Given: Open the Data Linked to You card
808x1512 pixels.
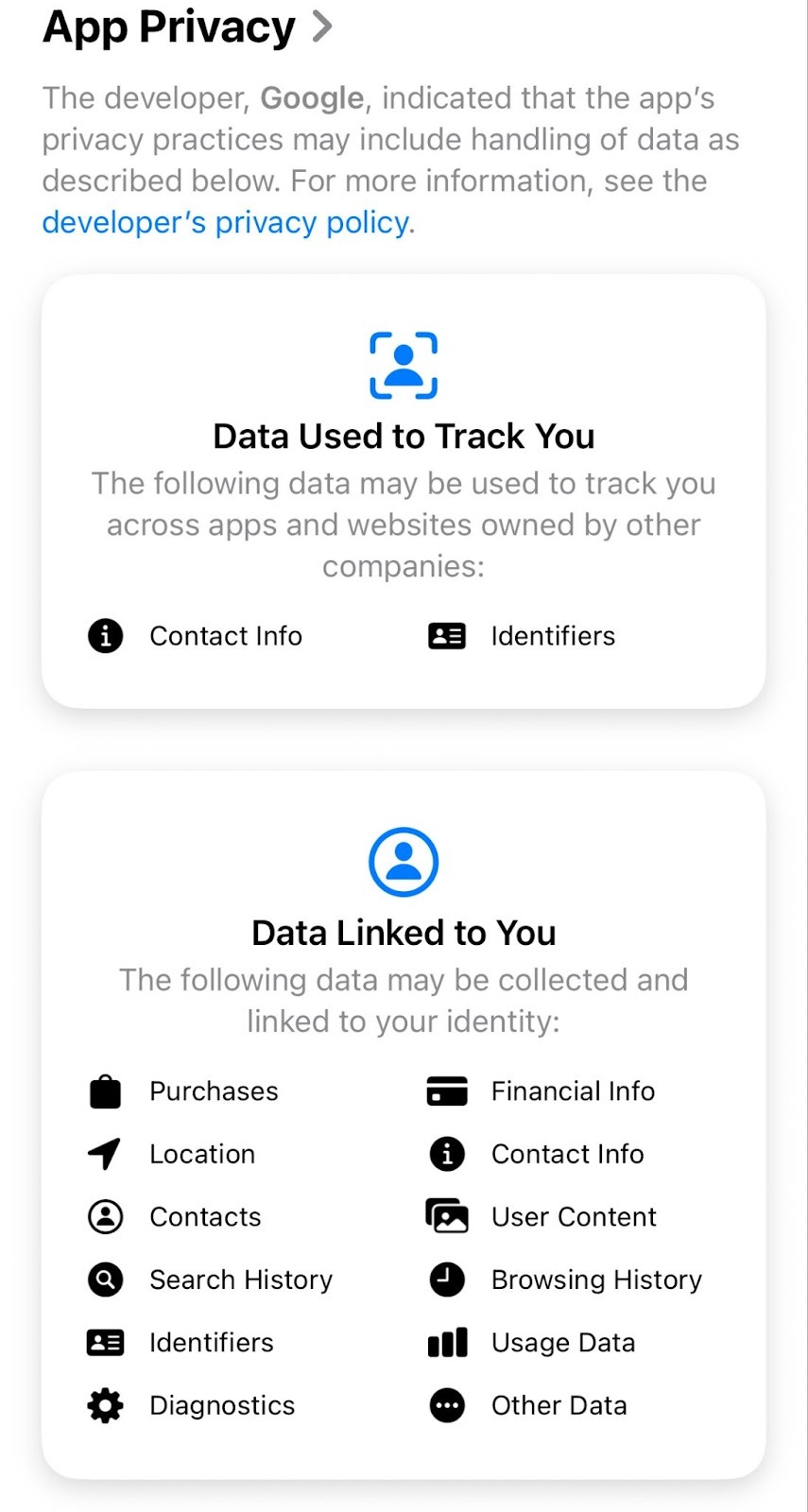Looking at the screenshot, I should (x=404, y=933).
